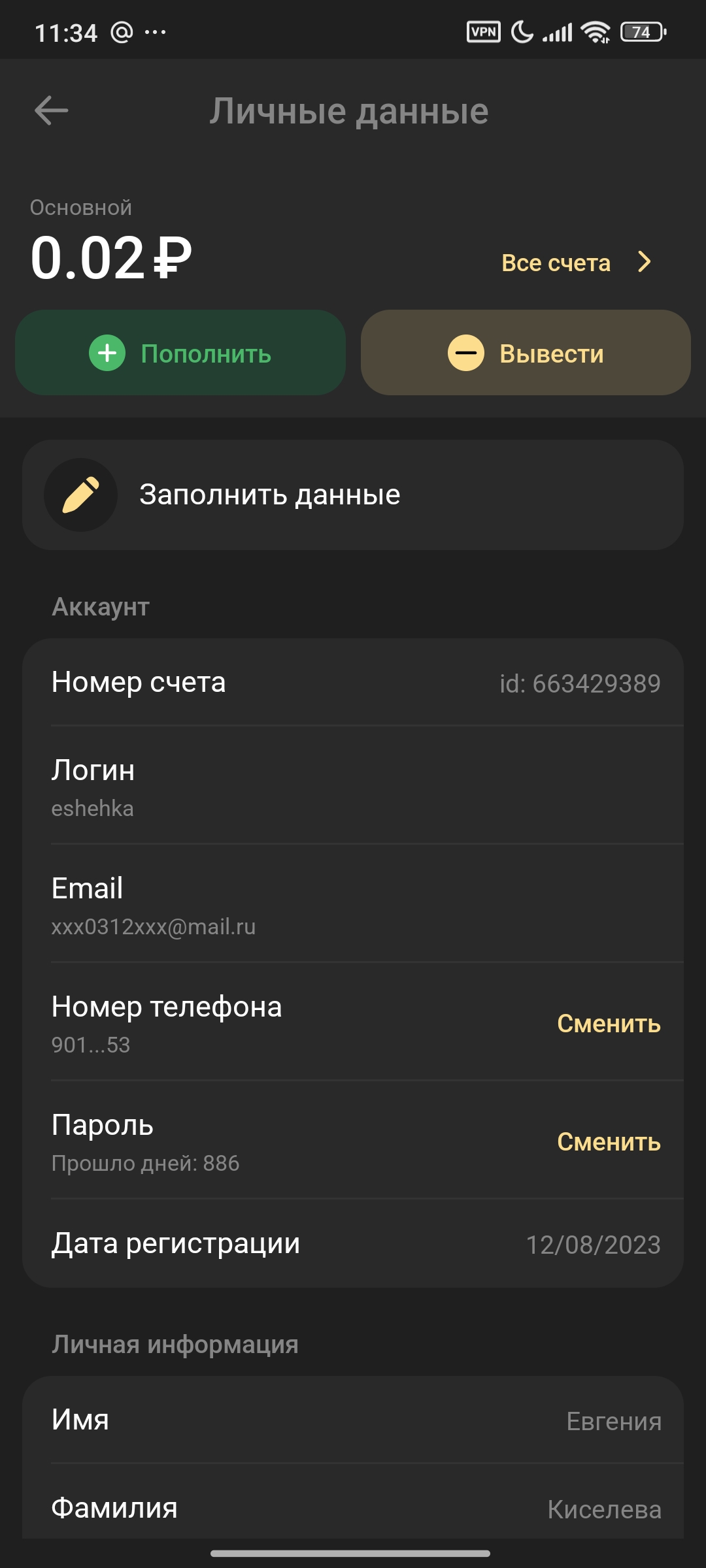706x1568 pixels.
Task: Go back using the arrow icon
Action: (x=51, y=110)
